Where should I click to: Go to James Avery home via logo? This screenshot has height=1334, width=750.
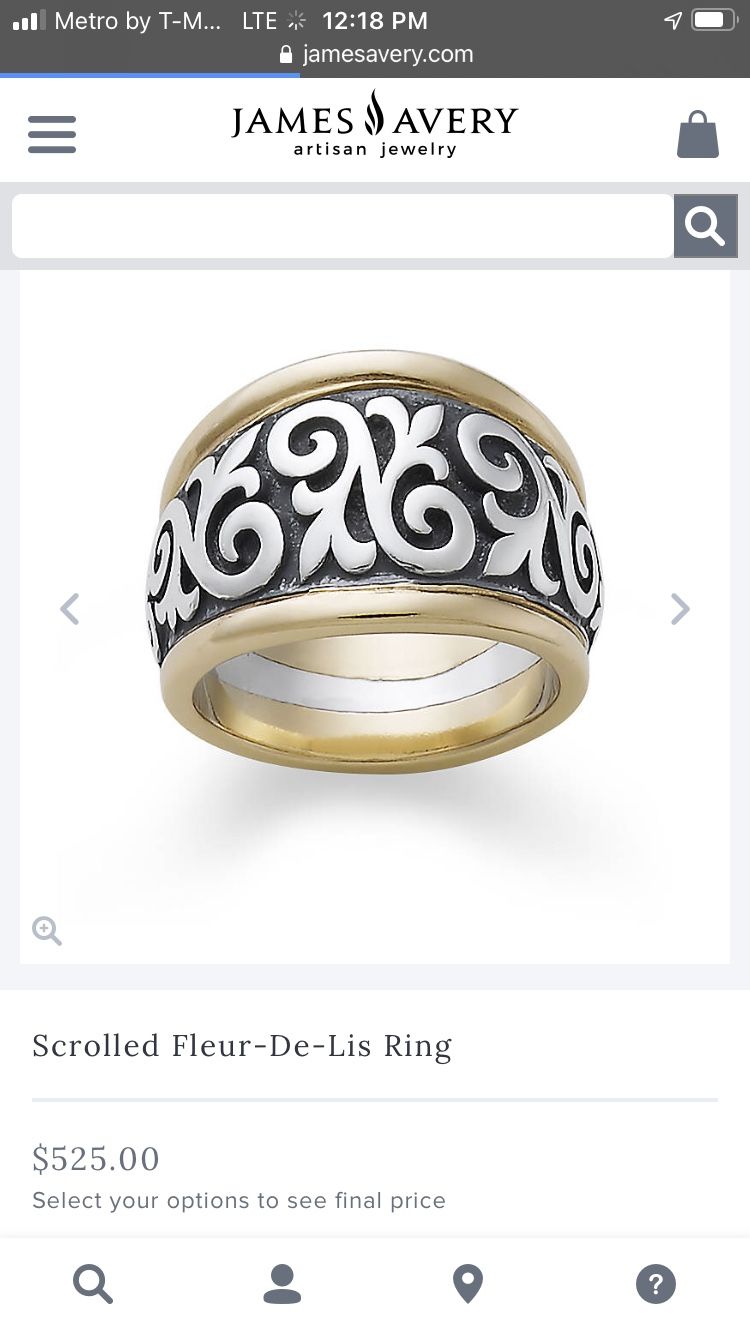pos(375,125)
